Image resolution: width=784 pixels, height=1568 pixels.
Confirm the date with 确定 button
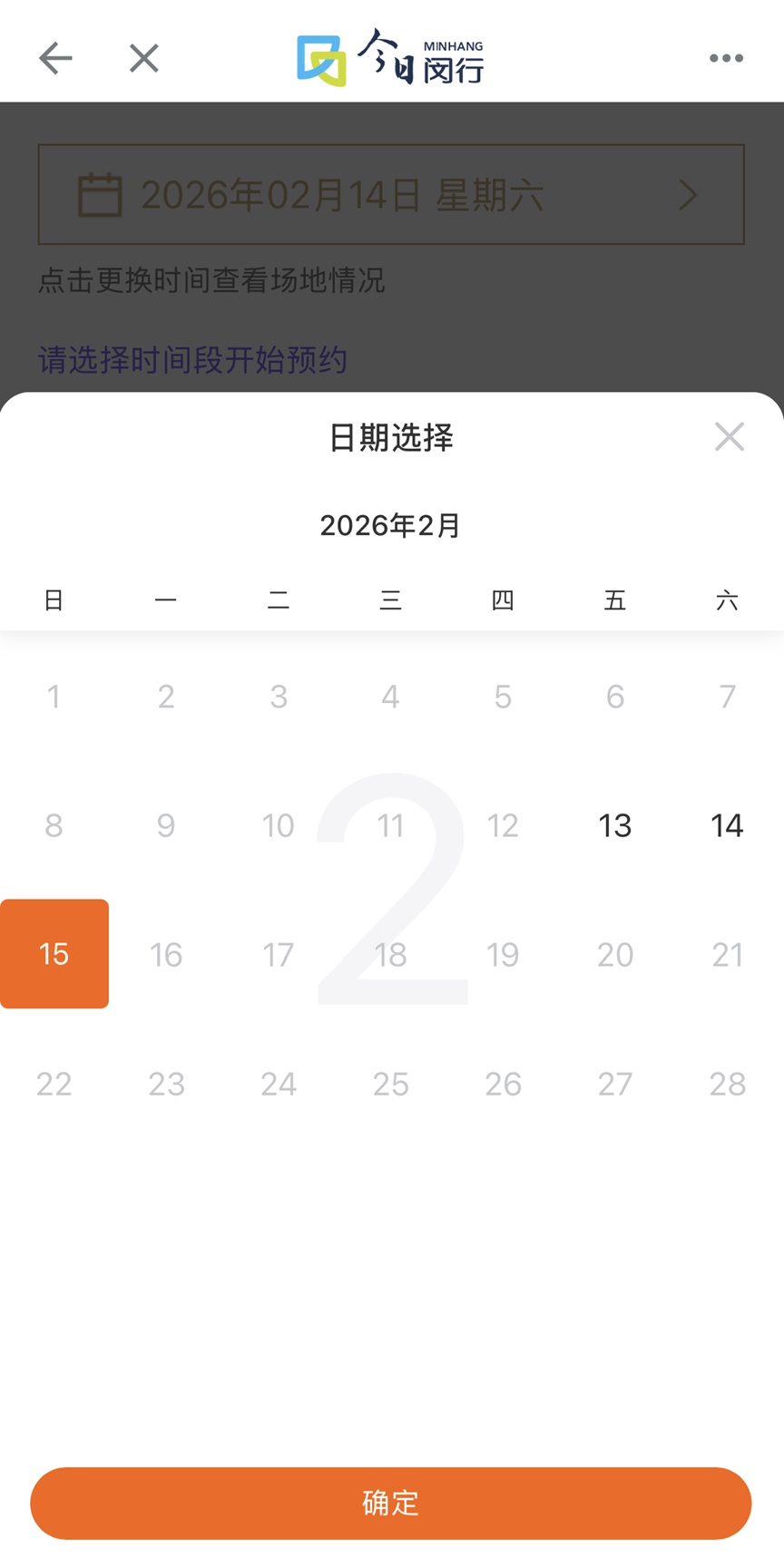391,1504
